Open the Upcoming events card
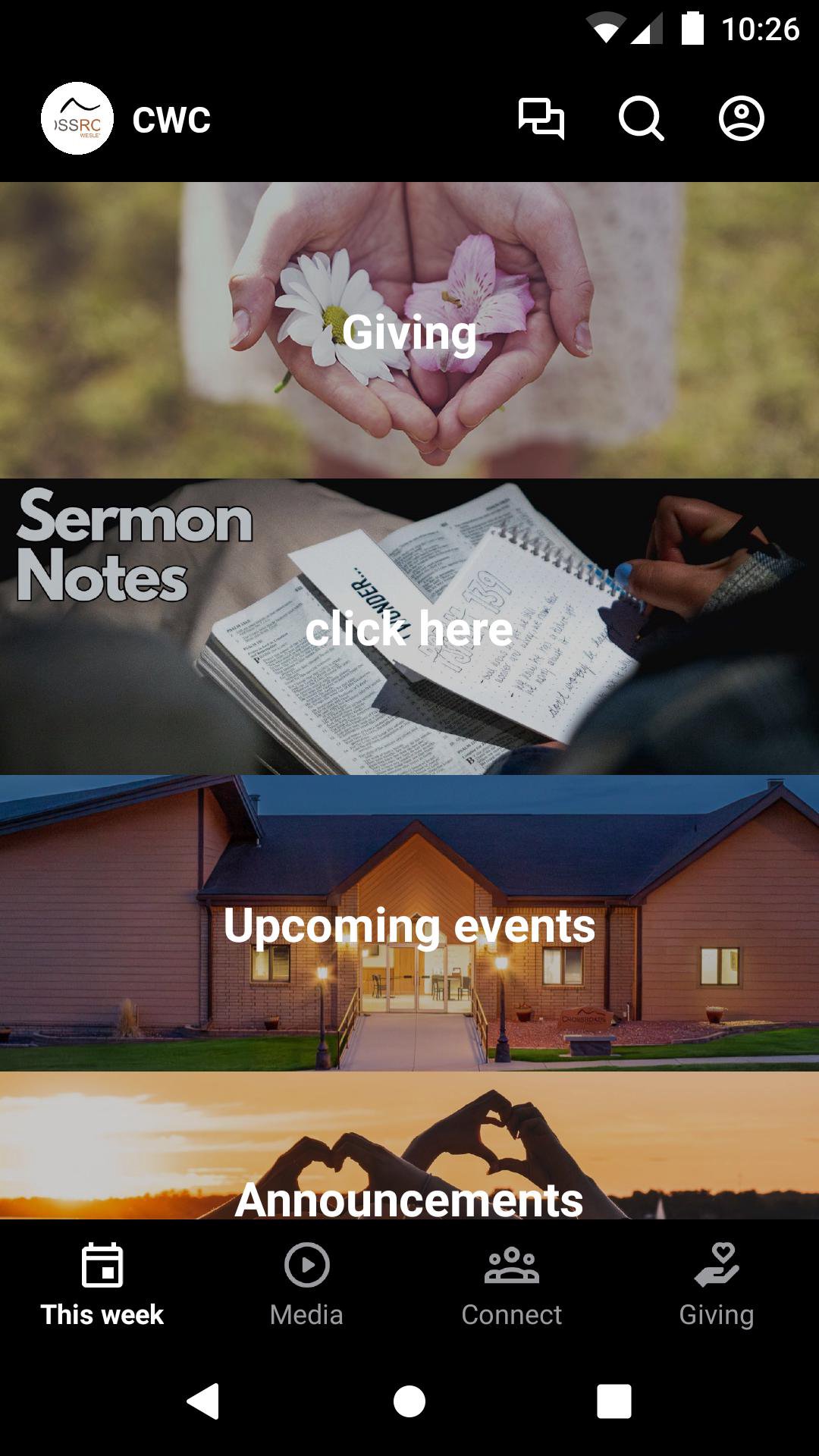 (409, 924)
